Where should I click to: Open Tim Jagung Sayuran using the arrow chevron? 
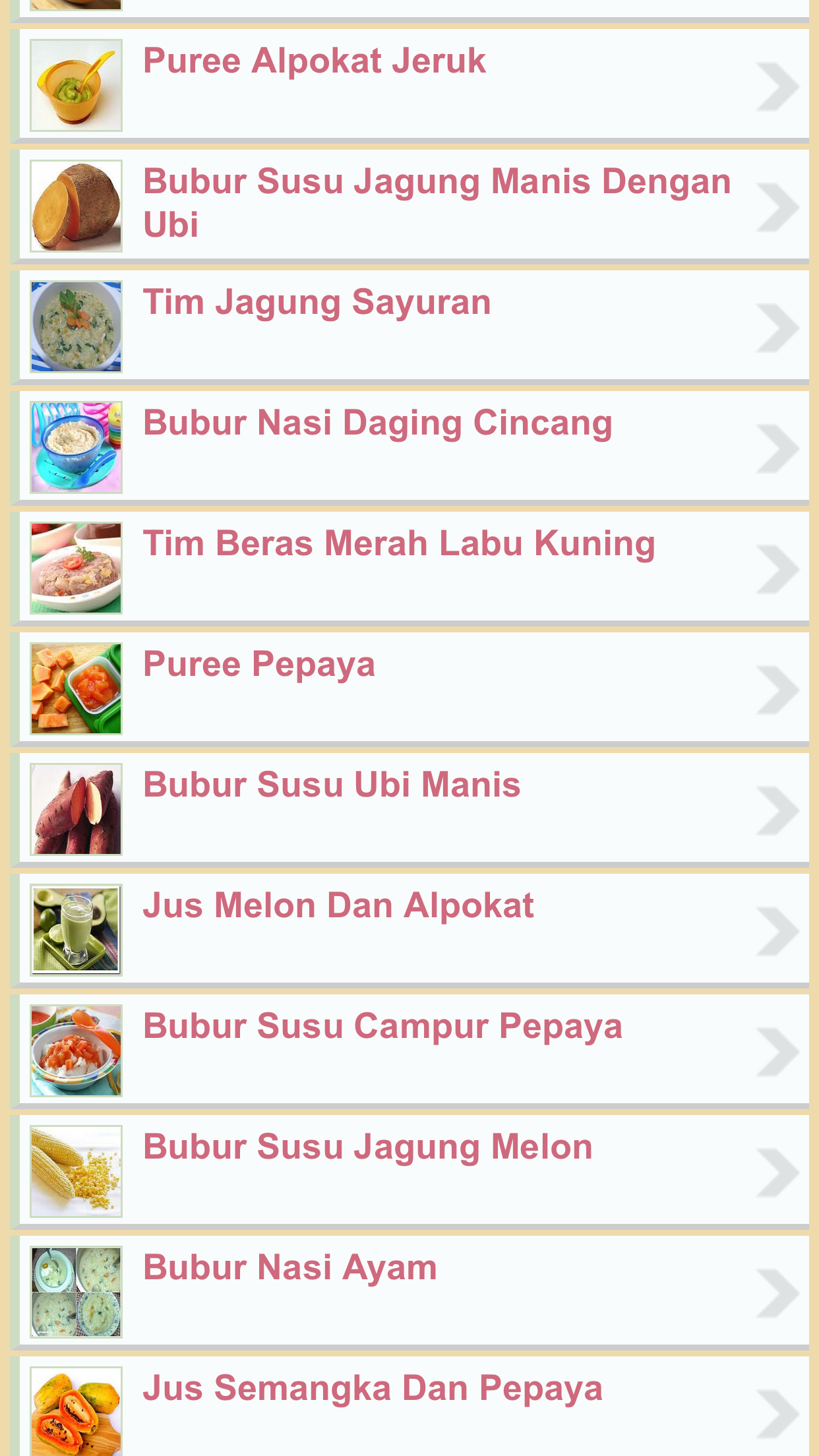(777, 326)
